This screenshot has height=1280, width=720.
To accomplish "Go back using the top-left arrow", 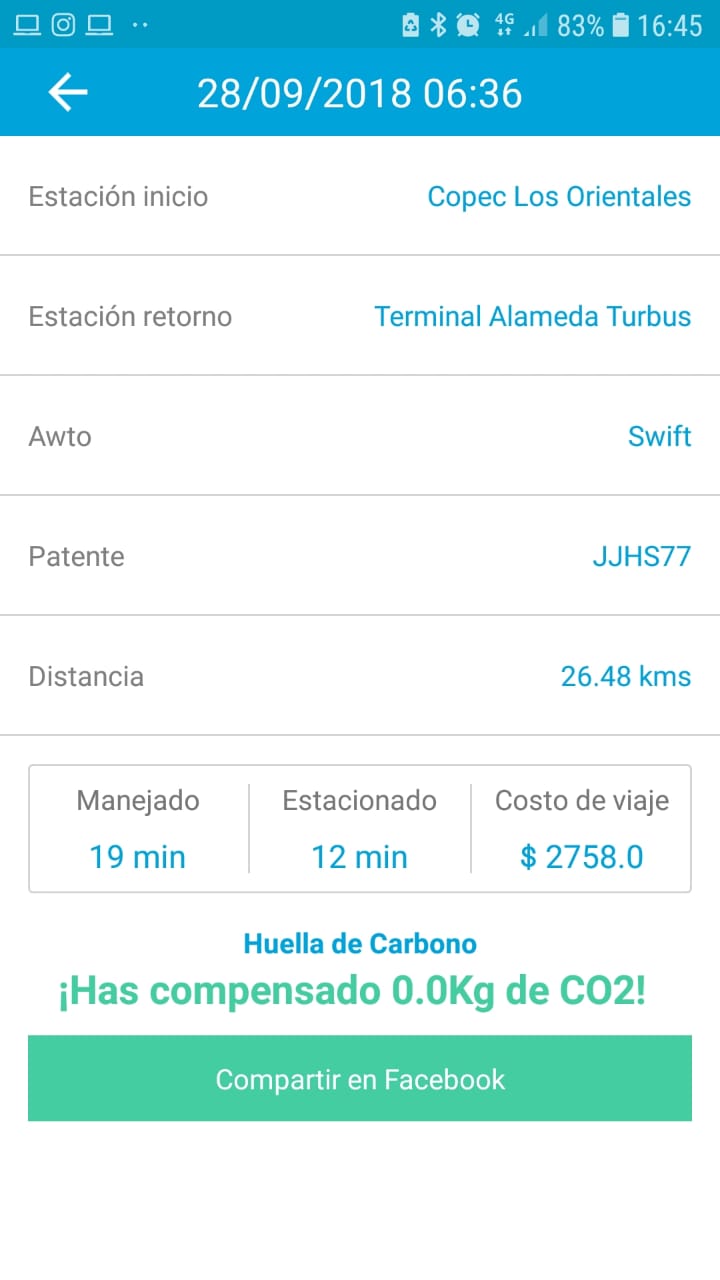I will (x=68, y=93).
